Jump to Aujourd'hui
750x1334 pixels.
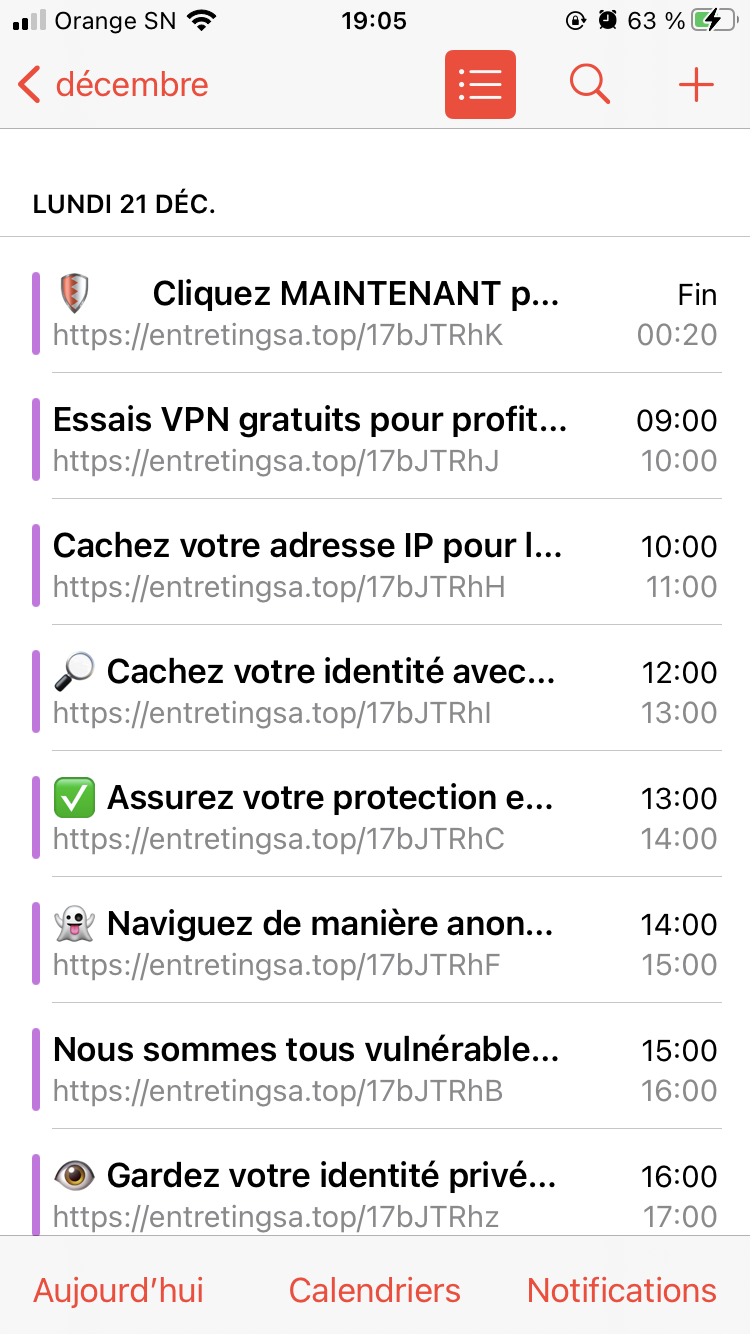click(119, 1290)
